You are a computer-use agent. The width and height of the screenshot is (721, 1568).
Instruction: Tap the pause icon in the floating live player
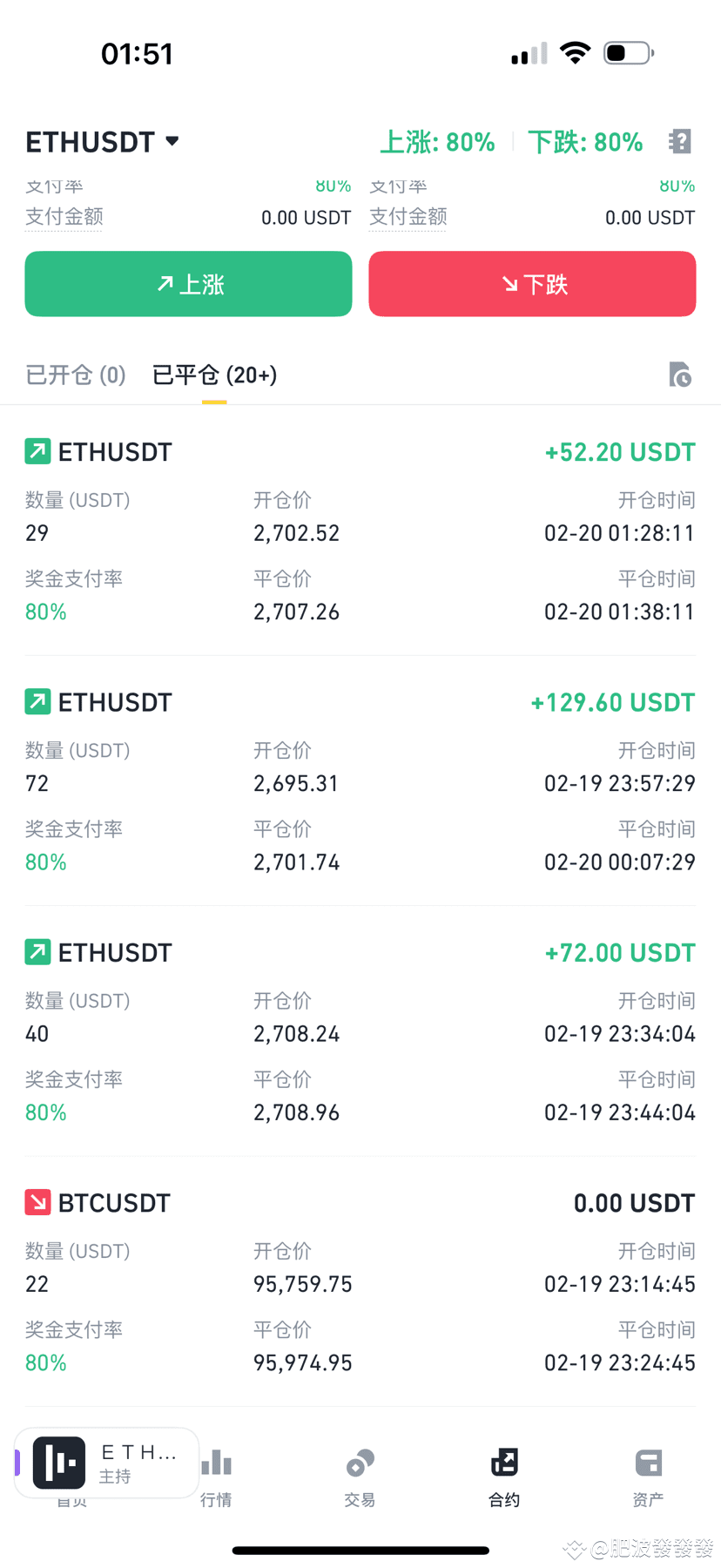tap(57, 1463)
